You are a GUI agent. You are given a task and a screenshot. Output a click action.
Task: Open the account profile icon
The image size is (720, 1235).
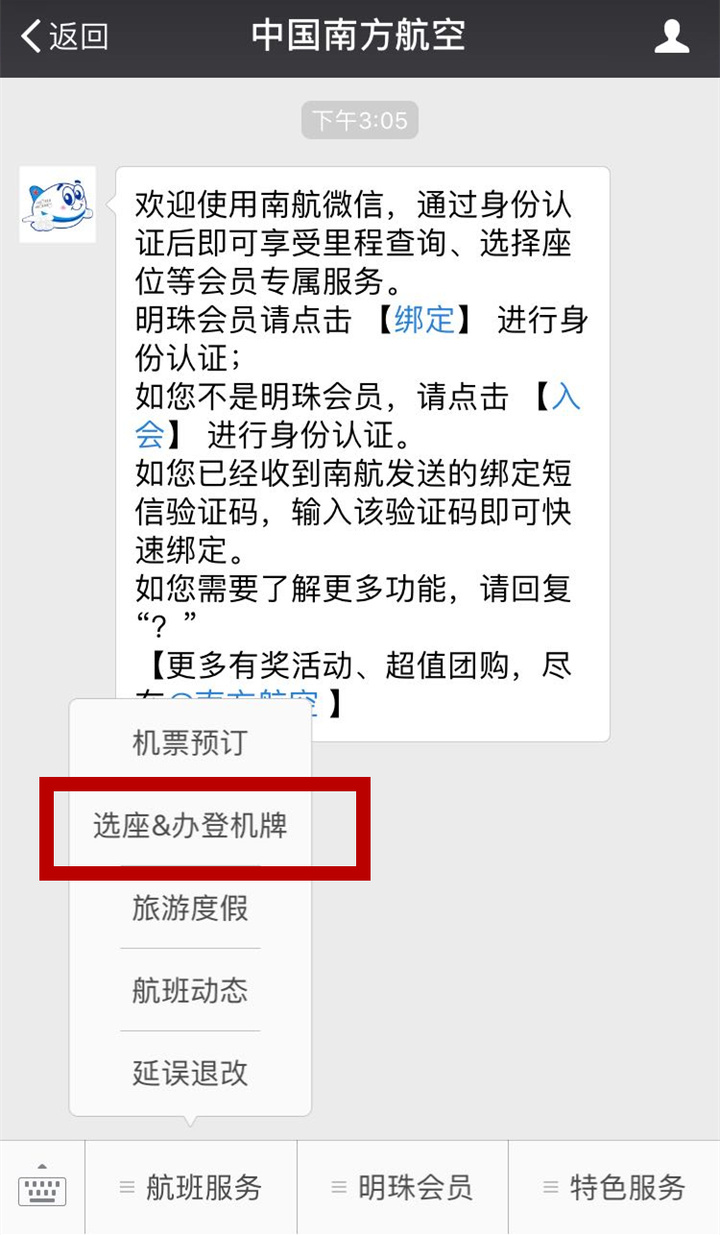tap(671, 37)
